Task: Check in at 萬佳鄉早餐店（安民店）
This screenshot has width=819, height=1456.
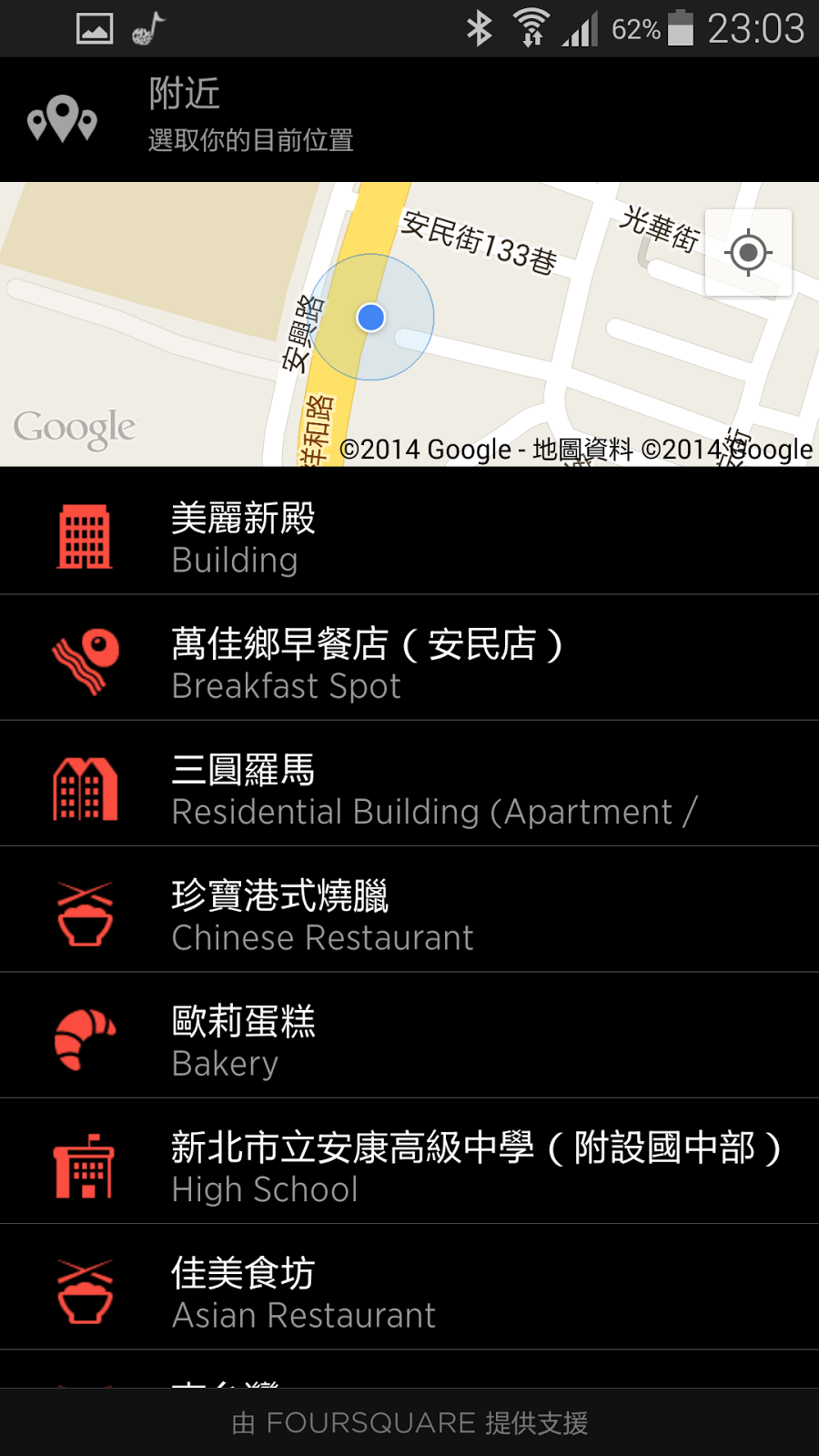Action: click(x=409, y=658)
